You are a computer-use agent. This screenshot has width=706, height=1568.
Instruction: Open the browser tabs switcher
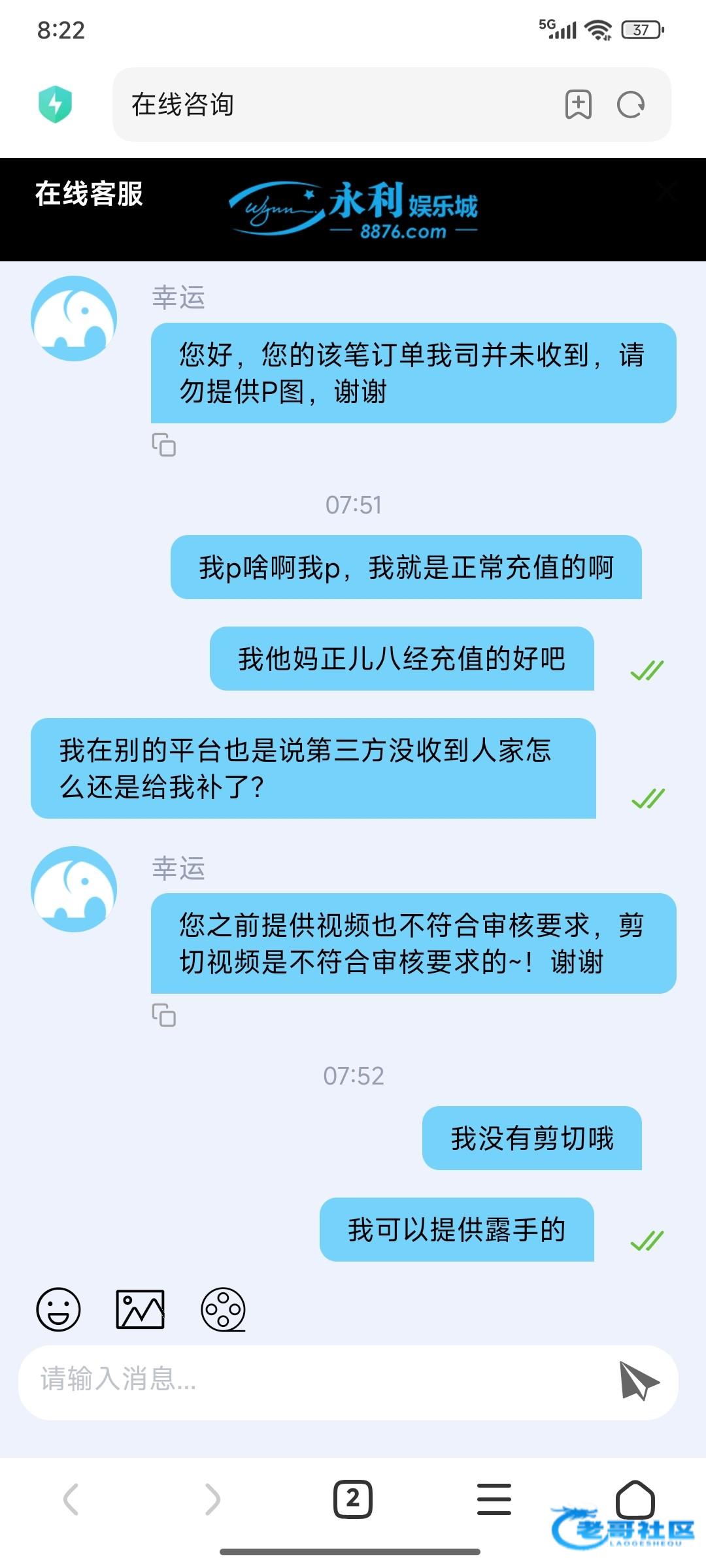tap(353, 1499)
